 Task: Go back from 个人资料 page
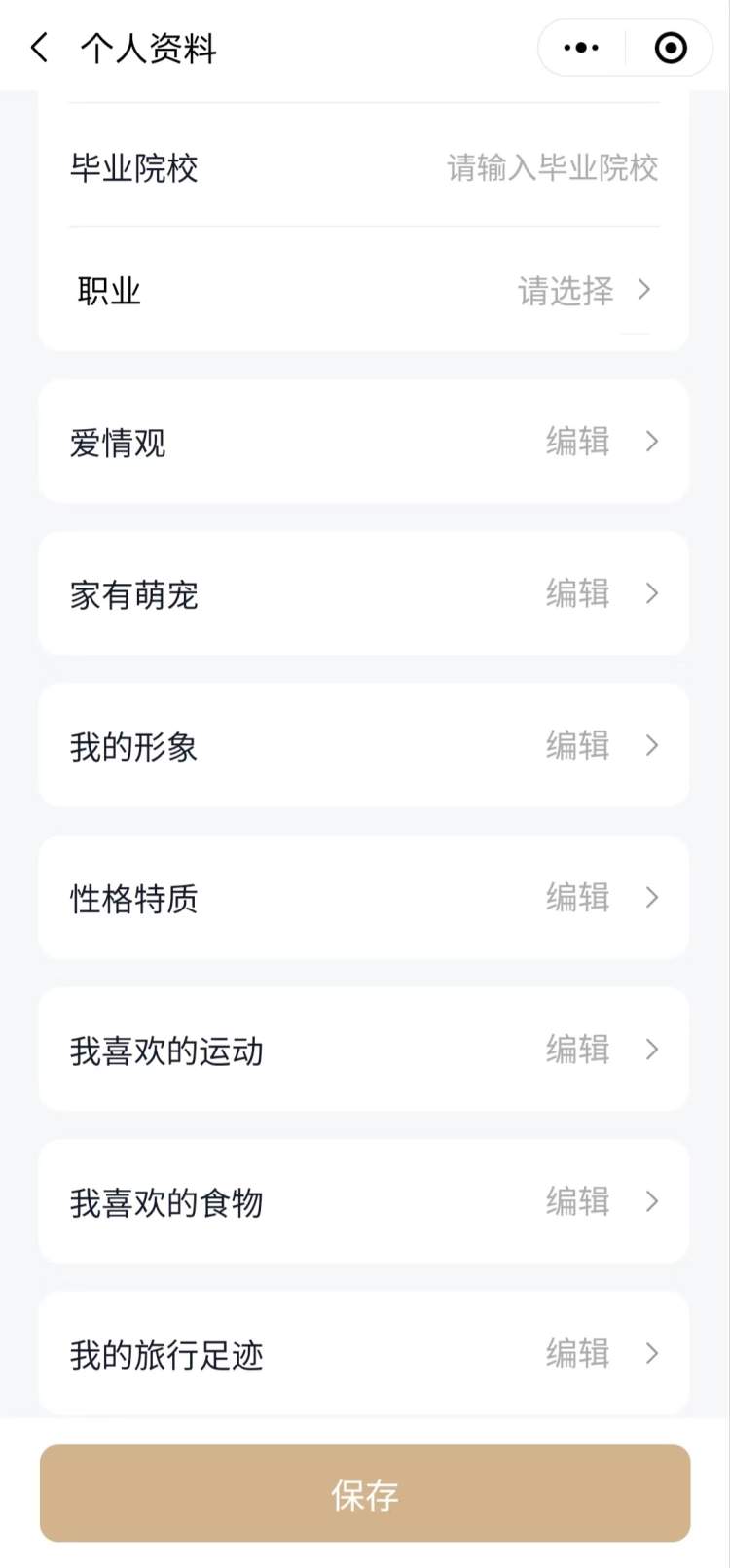[40, 48]
